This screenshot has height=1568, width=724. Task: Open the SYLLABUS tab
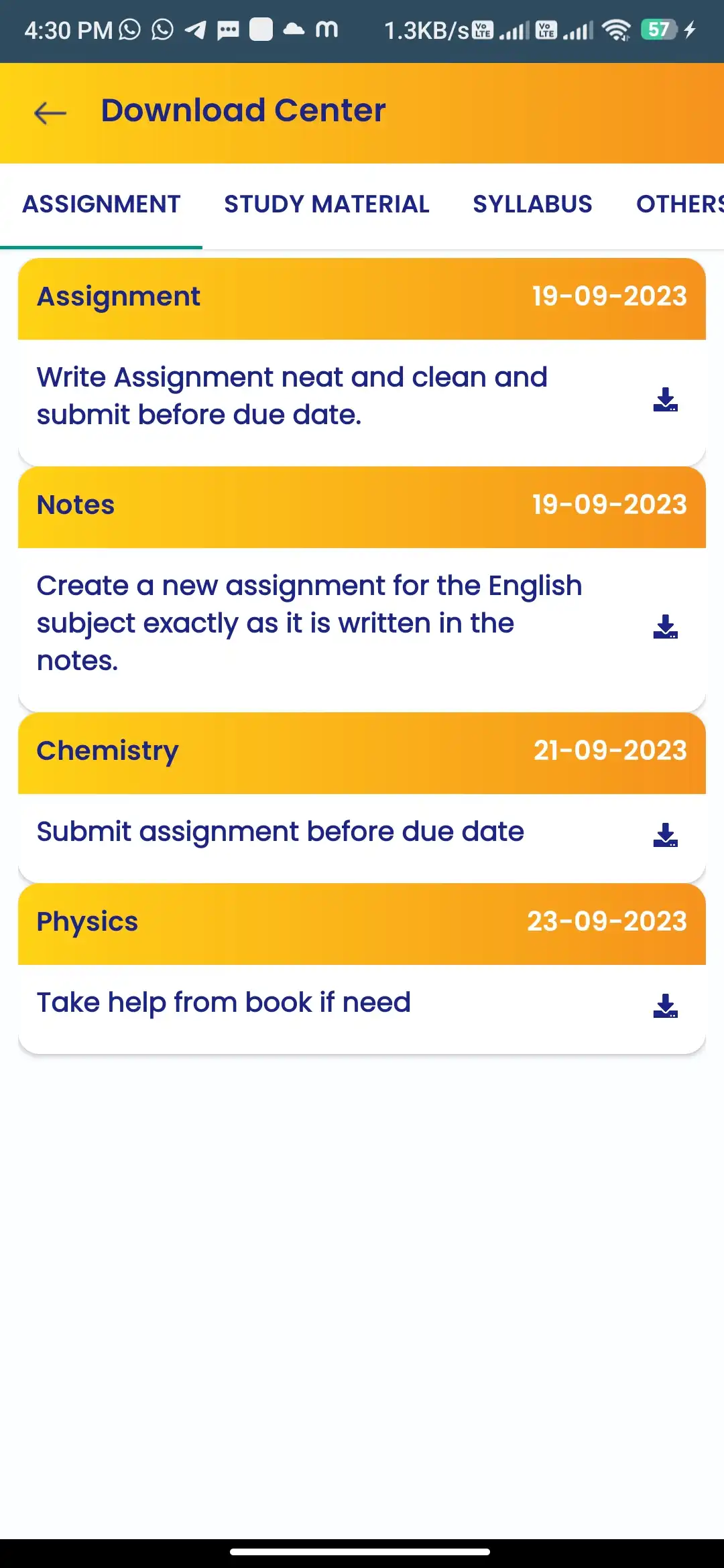(x=532, y=203)
